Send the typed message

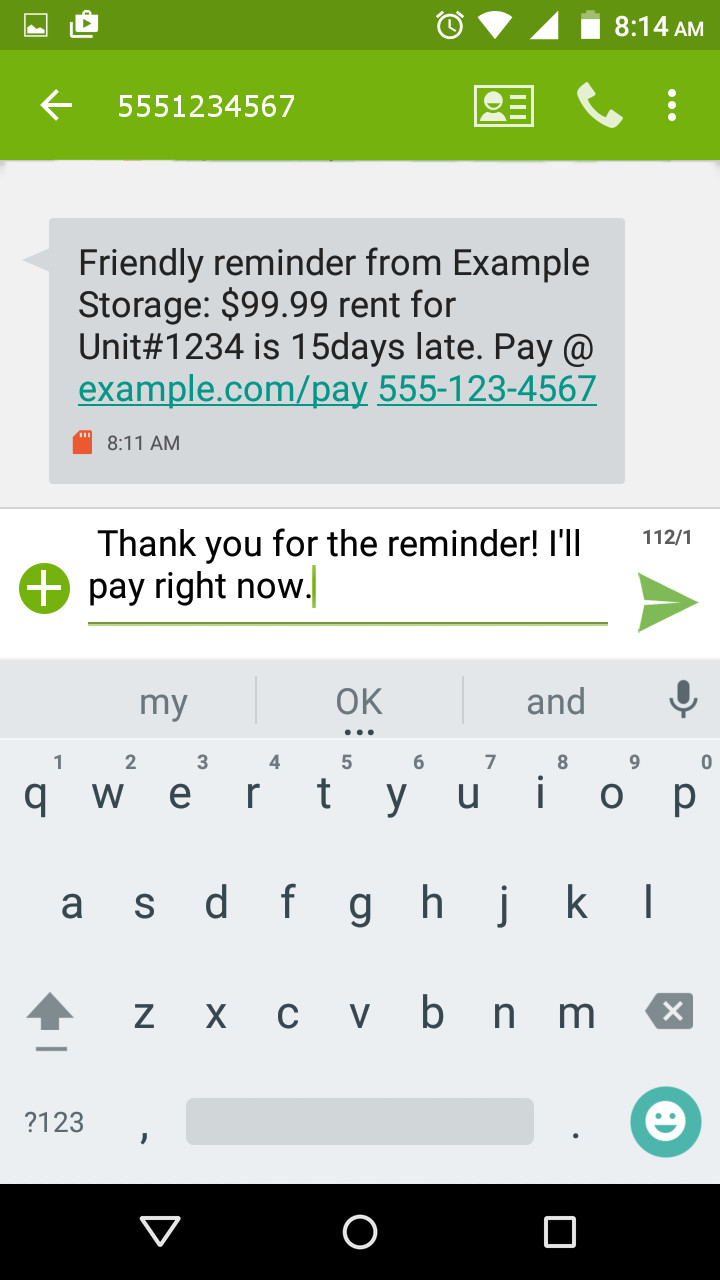tap(666, 601)
